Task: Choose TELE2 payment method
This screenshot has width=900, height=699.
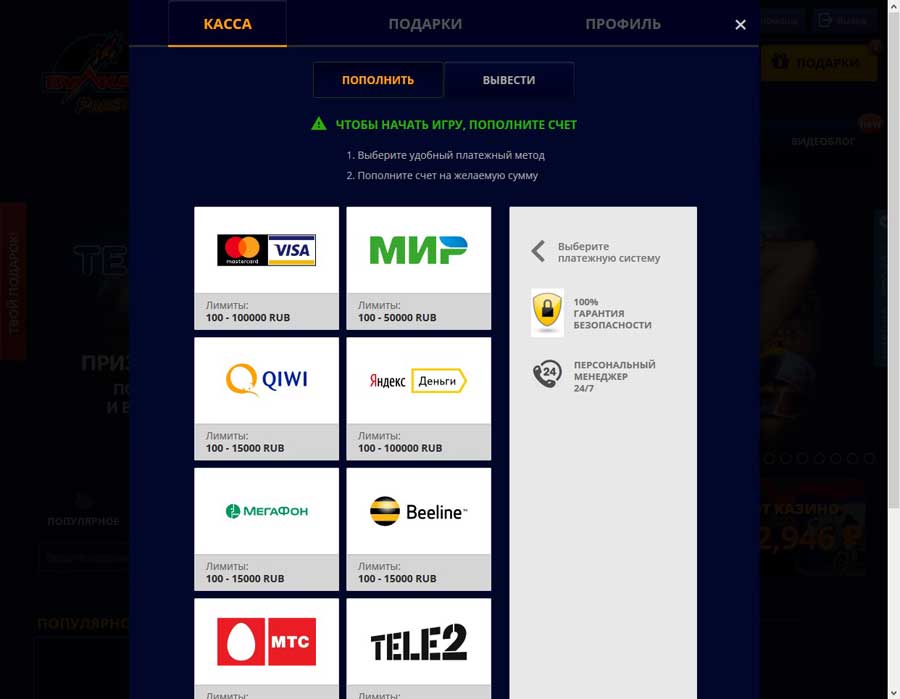Action: tap(418, 641)
